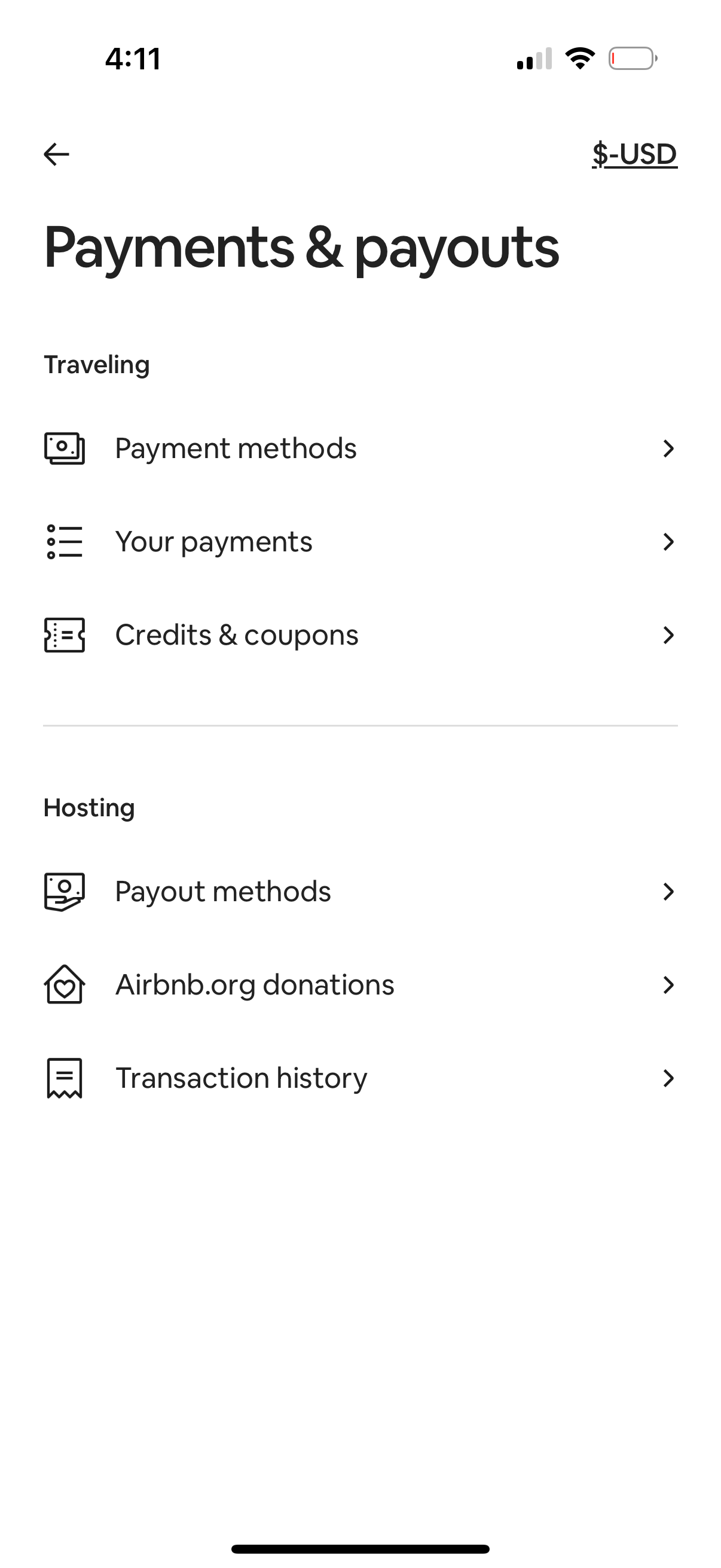Click the Hosting section header
This screenshot has width=721, height=1568.
(88, 807)
